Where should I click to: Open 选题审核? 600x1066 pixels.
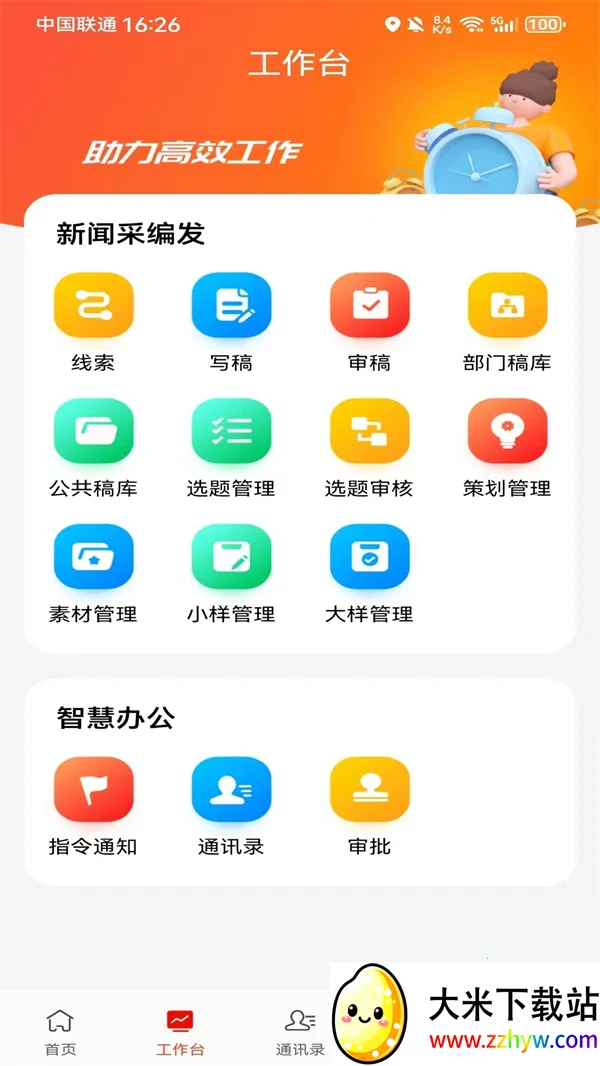tap(369, 432)
